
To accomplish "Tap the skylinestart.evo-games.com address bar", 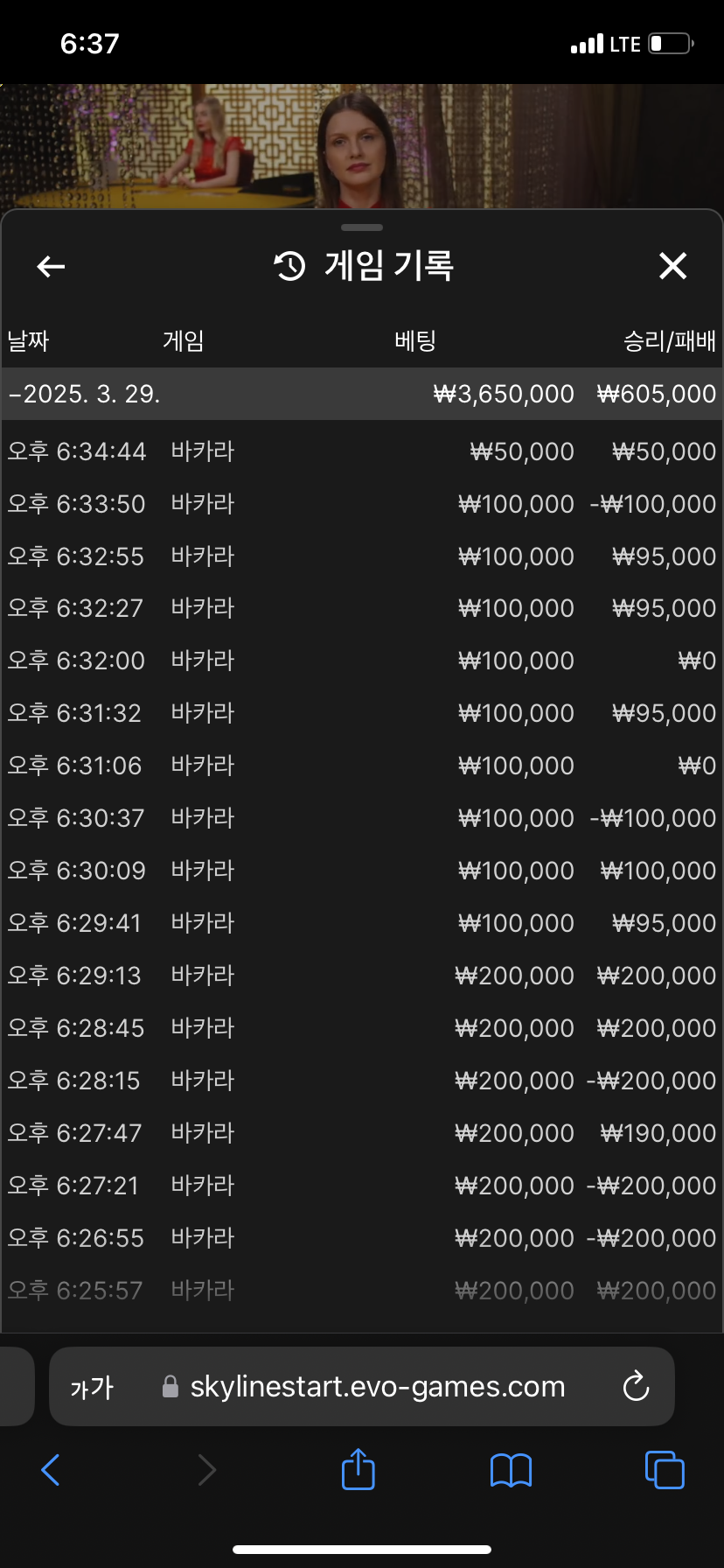I will click(x=377, y=1387).
